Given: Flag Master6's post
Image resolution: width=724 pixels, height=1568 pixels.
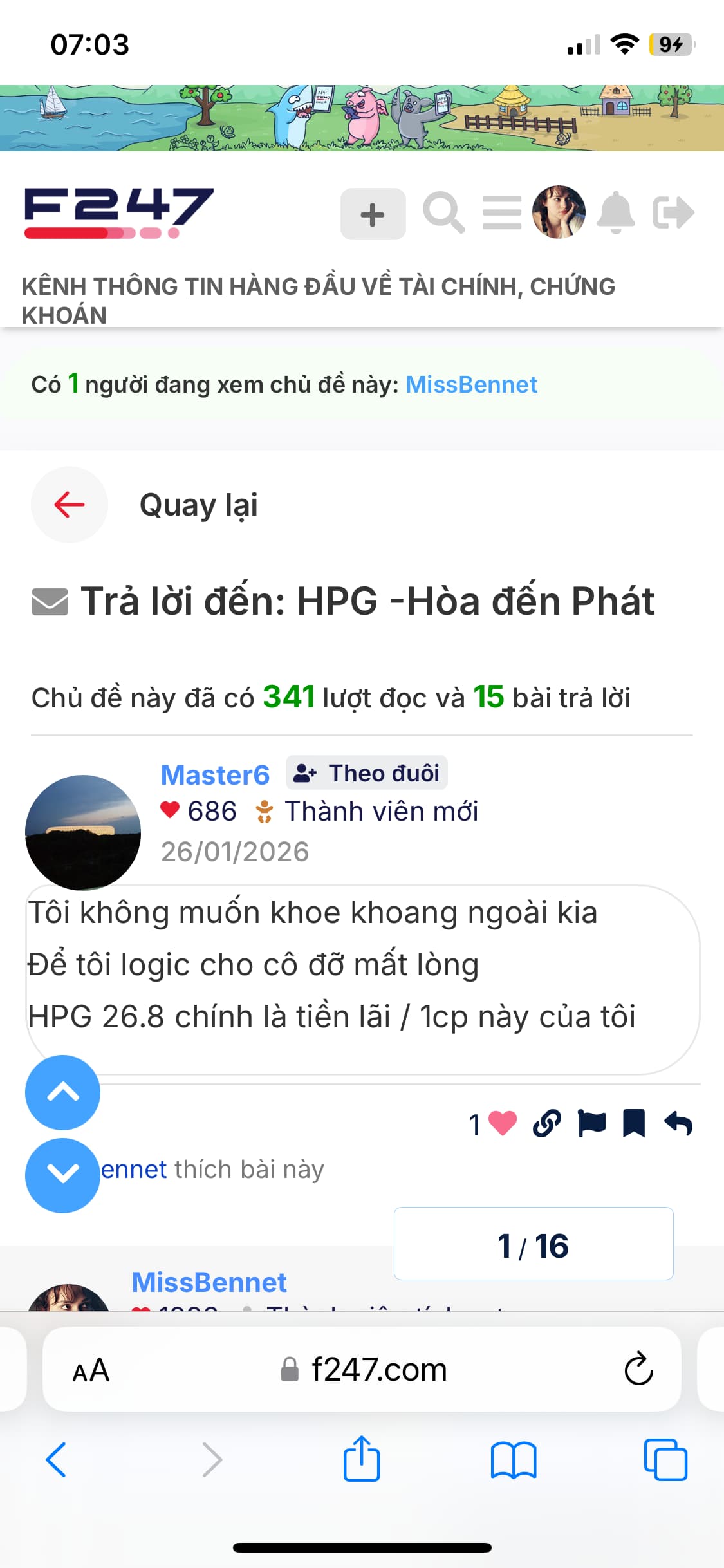Looking at the screenshot, I should [592, 1124].
